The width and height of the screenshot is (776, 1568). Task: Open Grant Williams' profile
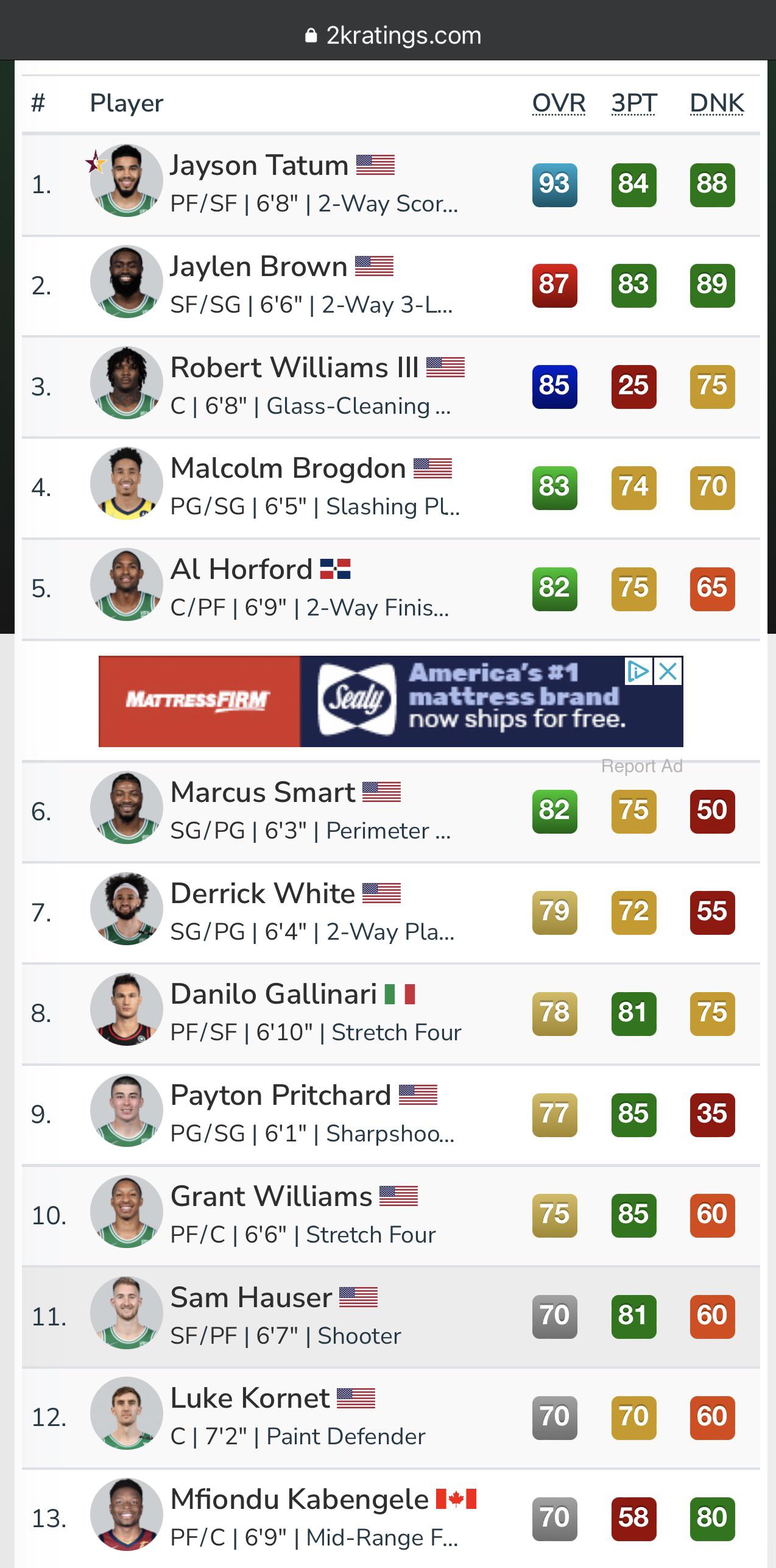click(271, 1197)
